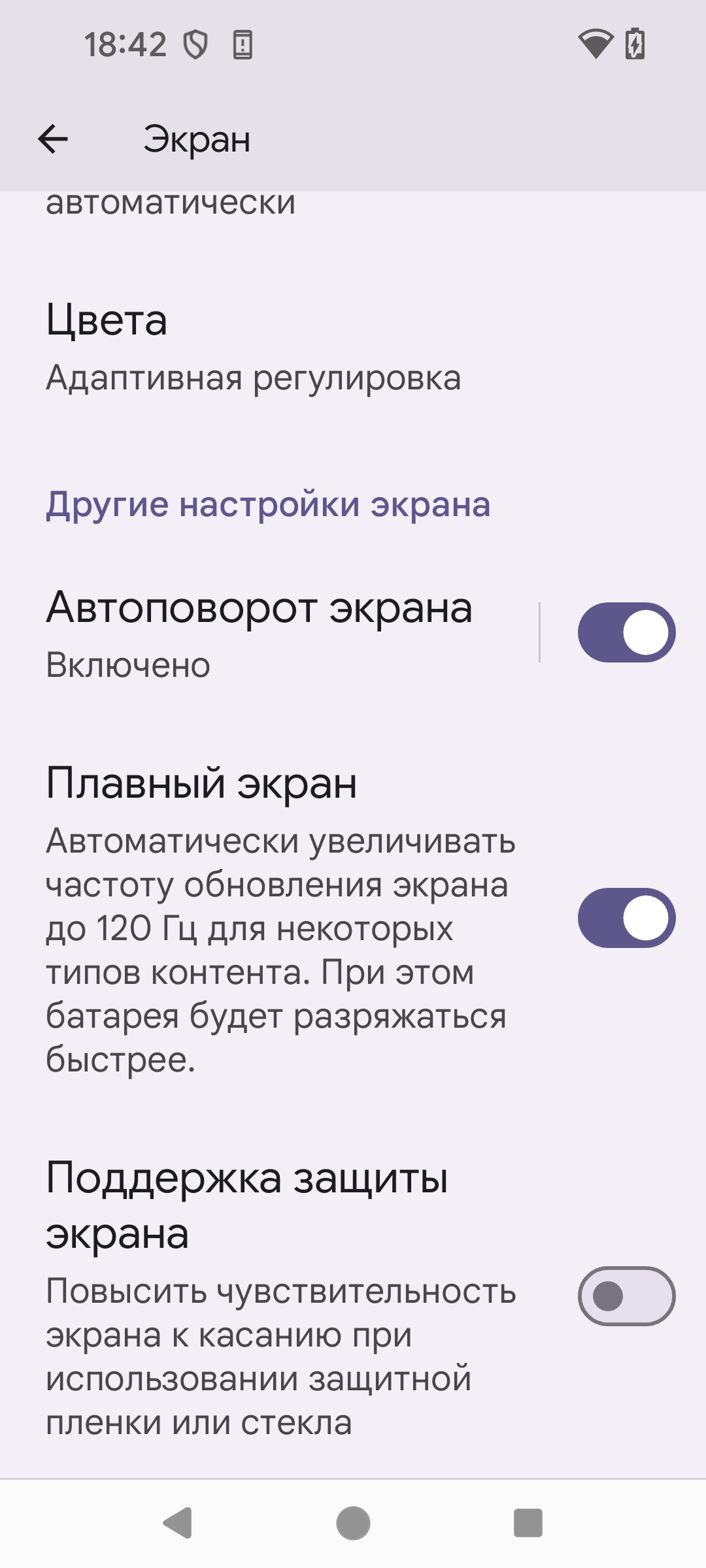Enable Поддержка защиты экрана
This screenshot has height=1568, width=706.
[x=626, y=1296]
